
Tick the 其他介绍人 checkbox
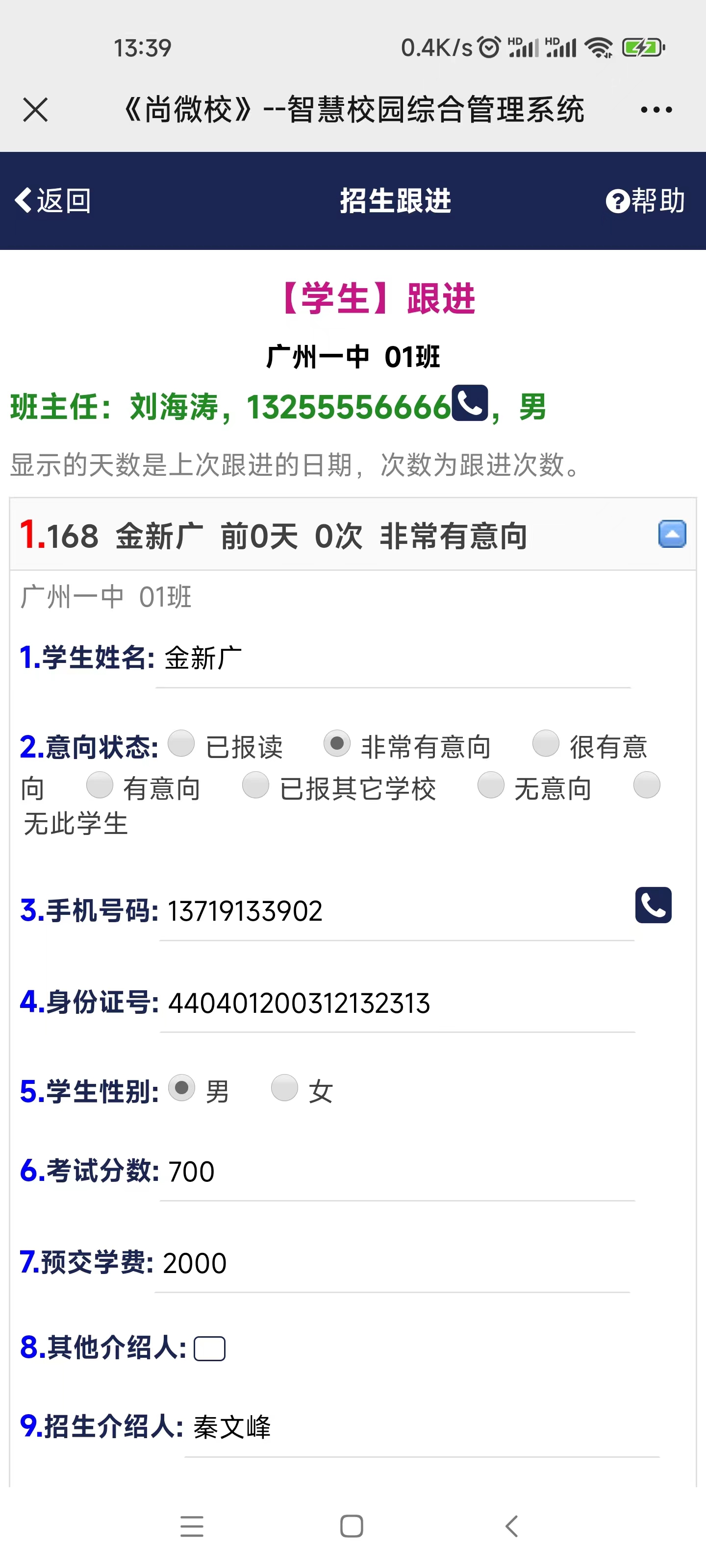point(209,1348)
